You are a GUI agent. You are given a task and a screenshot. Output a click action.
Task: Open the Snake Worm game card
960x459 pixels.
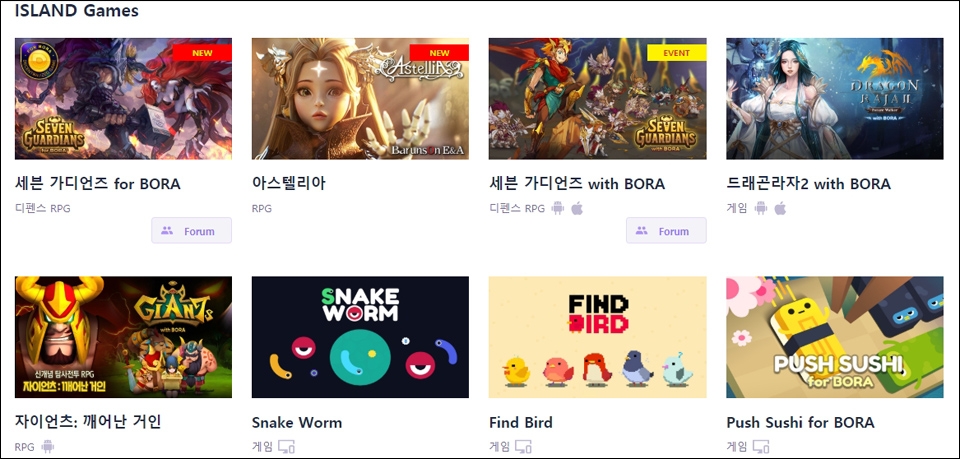coord(360,337)
